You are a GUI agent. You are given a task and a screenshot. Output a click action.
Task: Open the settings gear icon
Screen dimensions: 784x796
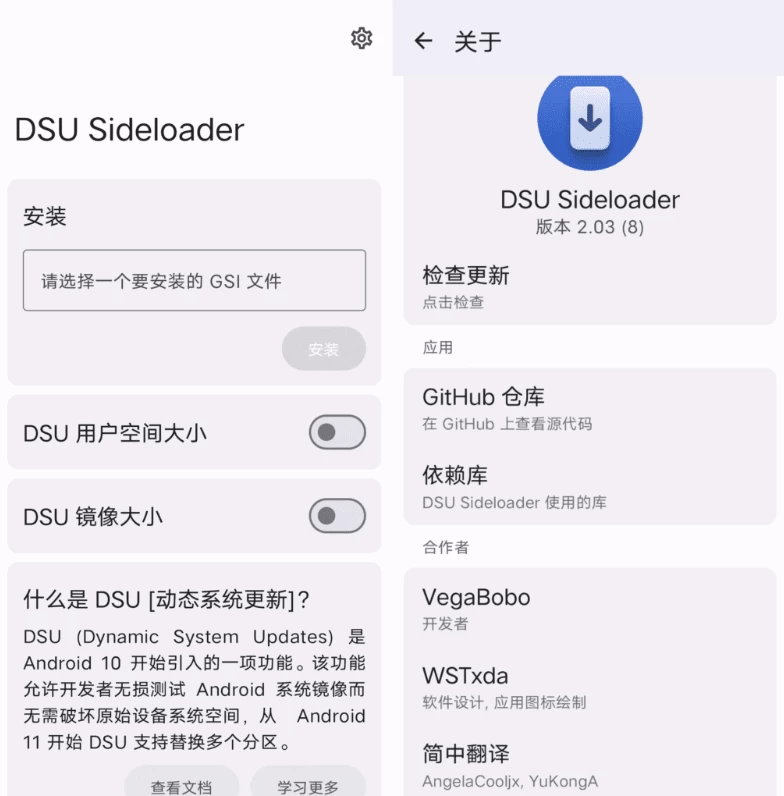(x=361, y=38)
